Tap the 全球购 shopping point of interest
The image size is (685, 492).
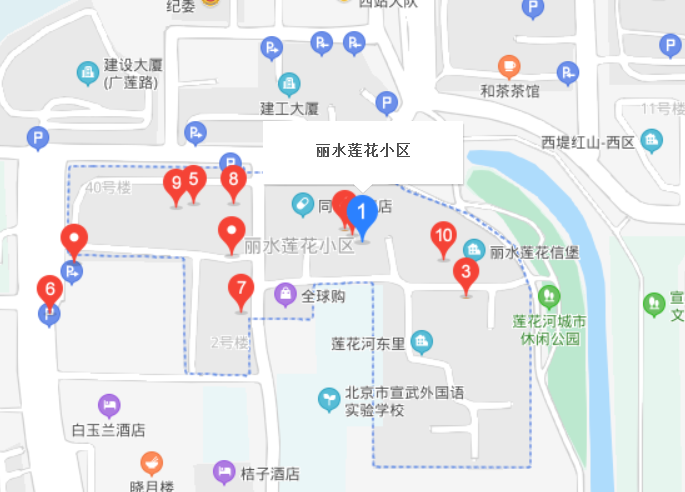[x=286, y=294]
